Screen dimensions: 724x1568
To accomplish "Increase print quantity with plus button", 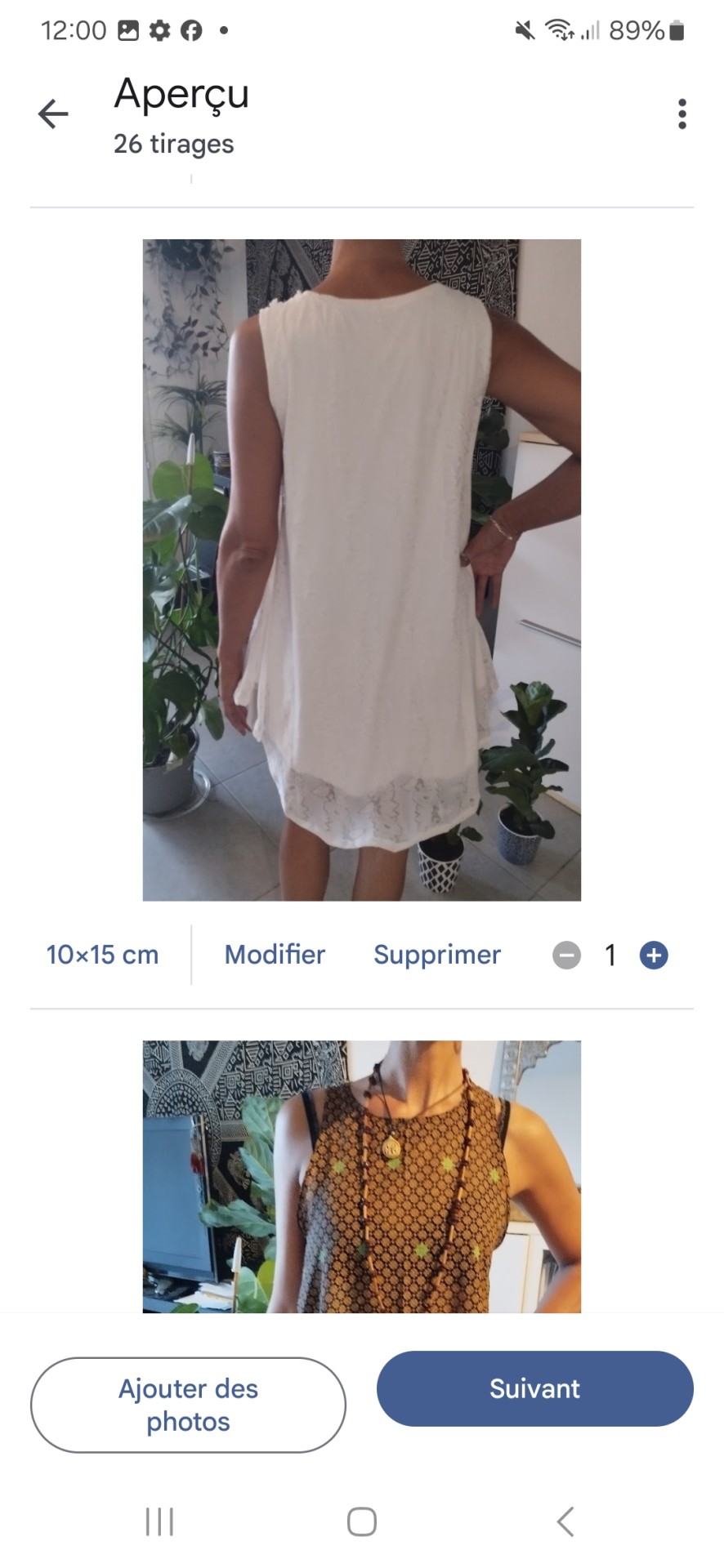I will tap(654, 955).
